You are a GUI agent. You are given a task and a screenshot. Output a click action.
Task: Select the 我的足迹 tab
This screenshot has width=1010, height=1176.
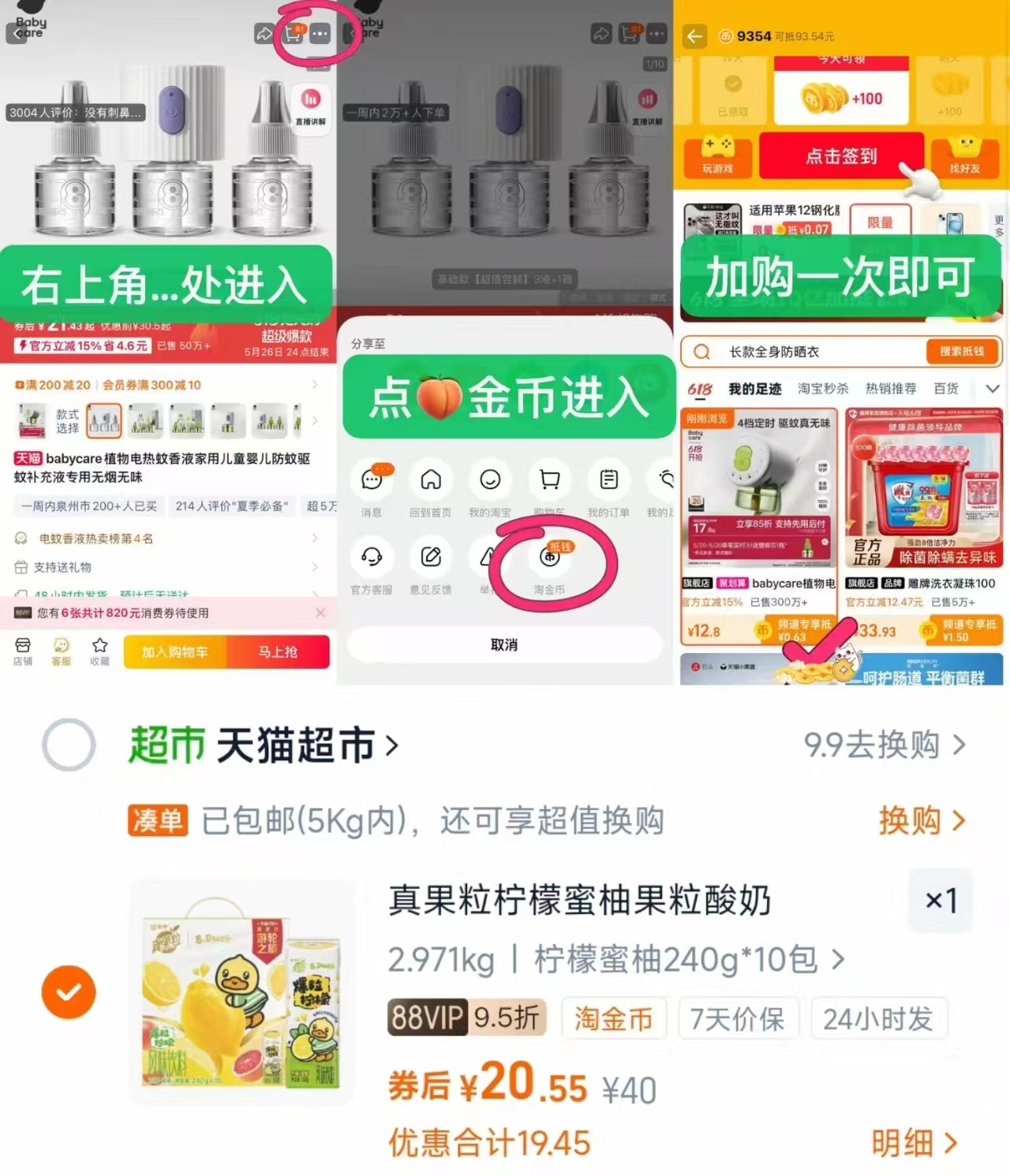click(x=755, y=388)
